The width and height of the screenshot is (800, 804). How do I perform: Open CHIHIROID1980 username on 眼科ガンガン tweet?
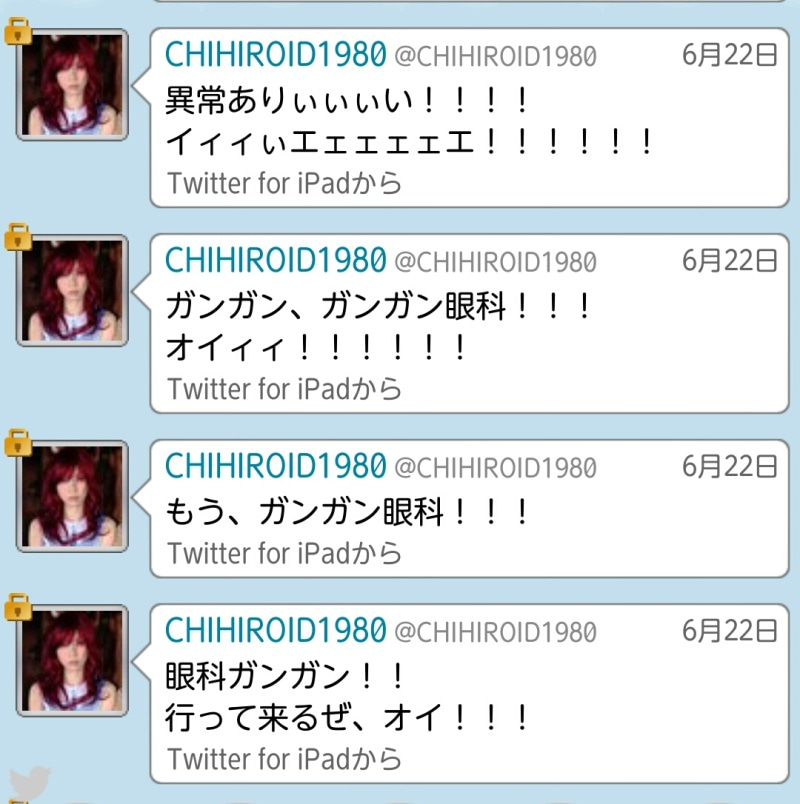click(275, 630)
